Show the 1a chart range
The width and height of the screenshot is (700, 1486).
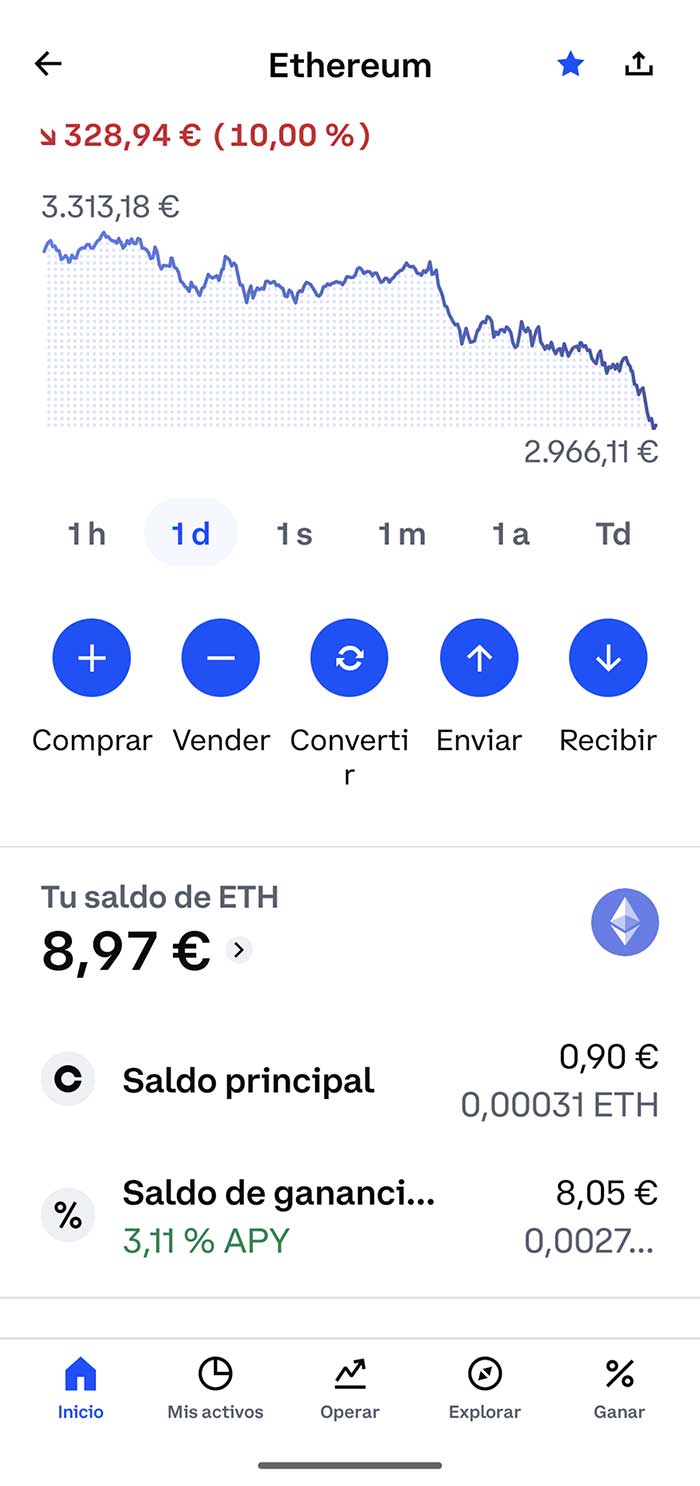(510, 534)
